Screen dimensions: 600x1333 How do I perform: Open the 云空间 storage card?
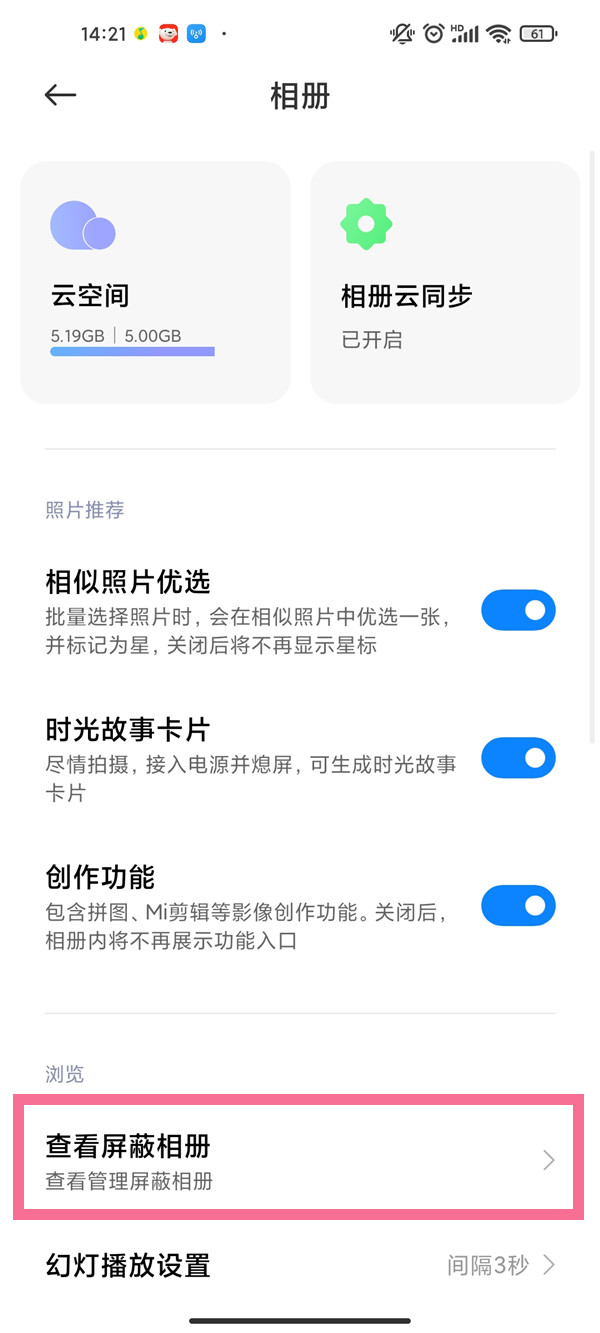tap(156, 282)
